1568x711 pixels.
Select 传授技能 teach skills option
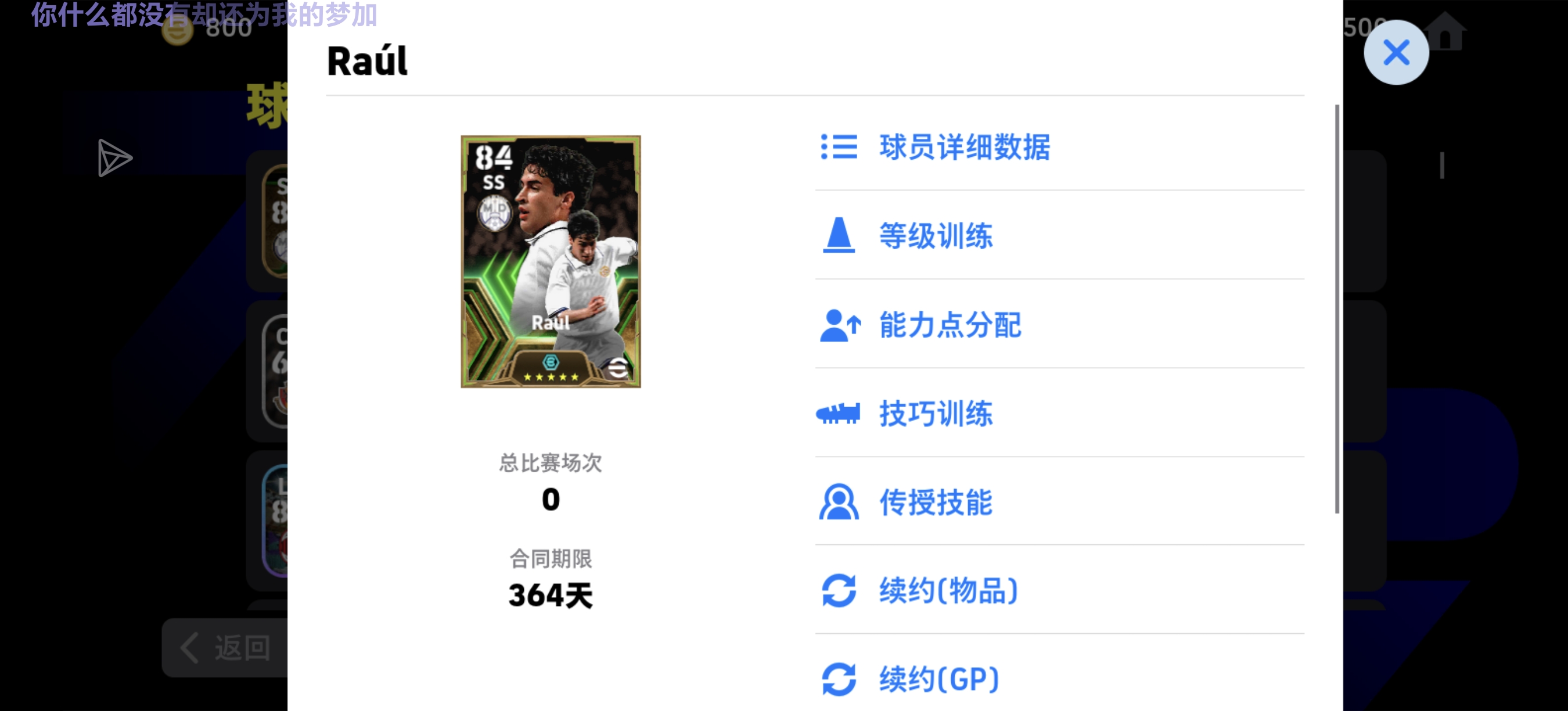936,502
